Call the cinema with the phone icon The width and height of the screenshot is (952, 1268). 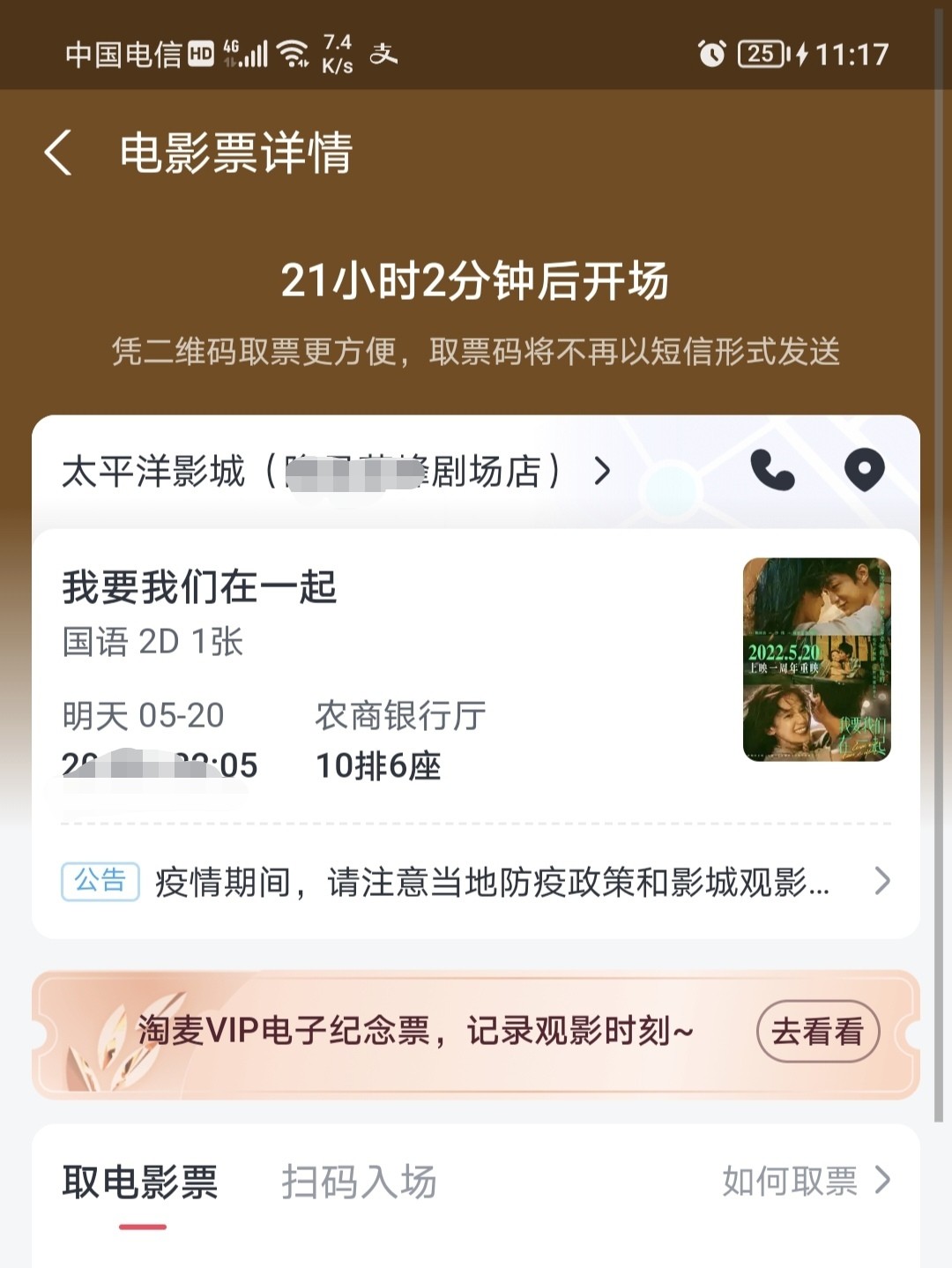(772, 470)
